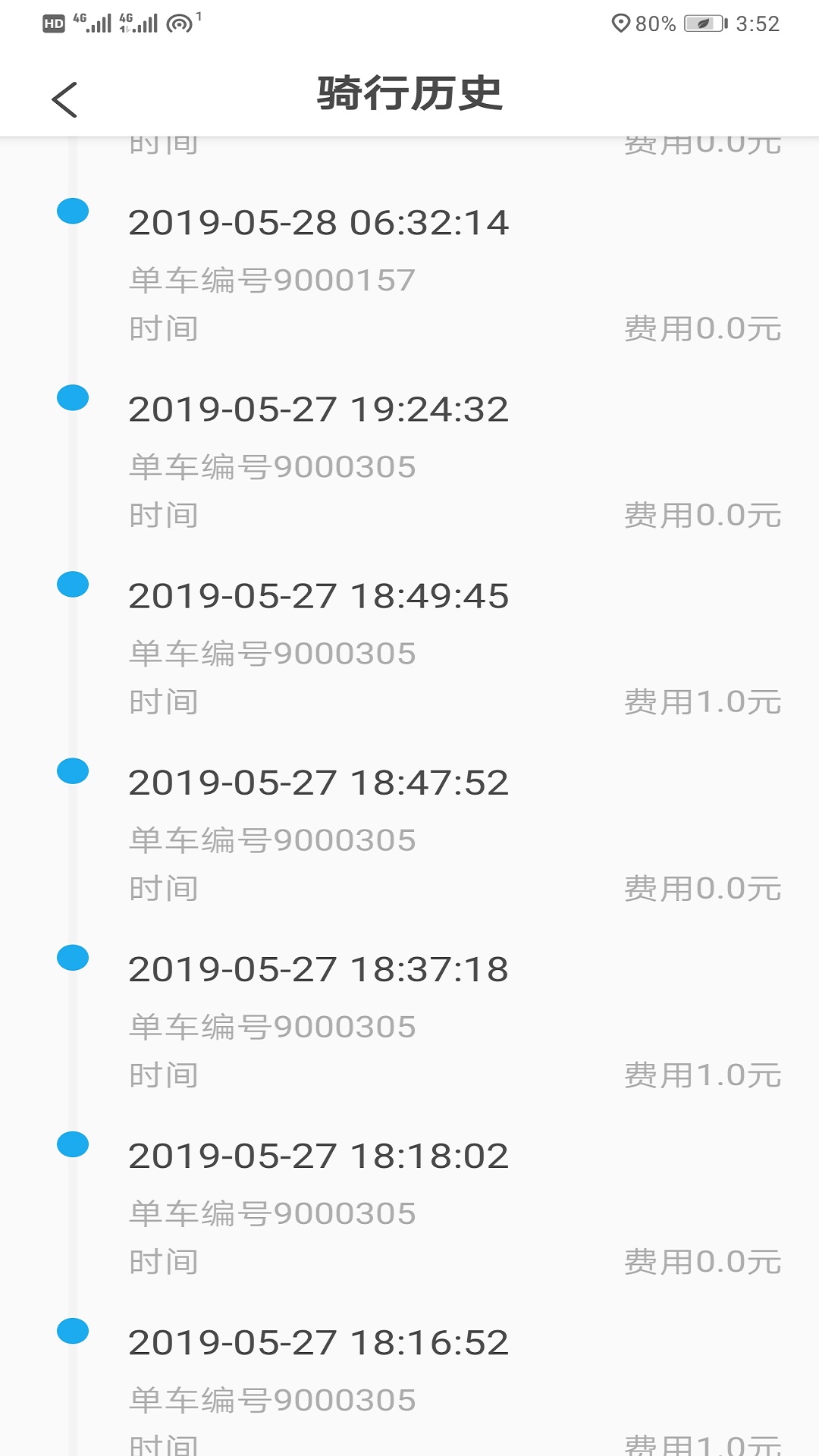
Task: View ride from 2019-05-27 18:49:45
Action: (318, 597)
